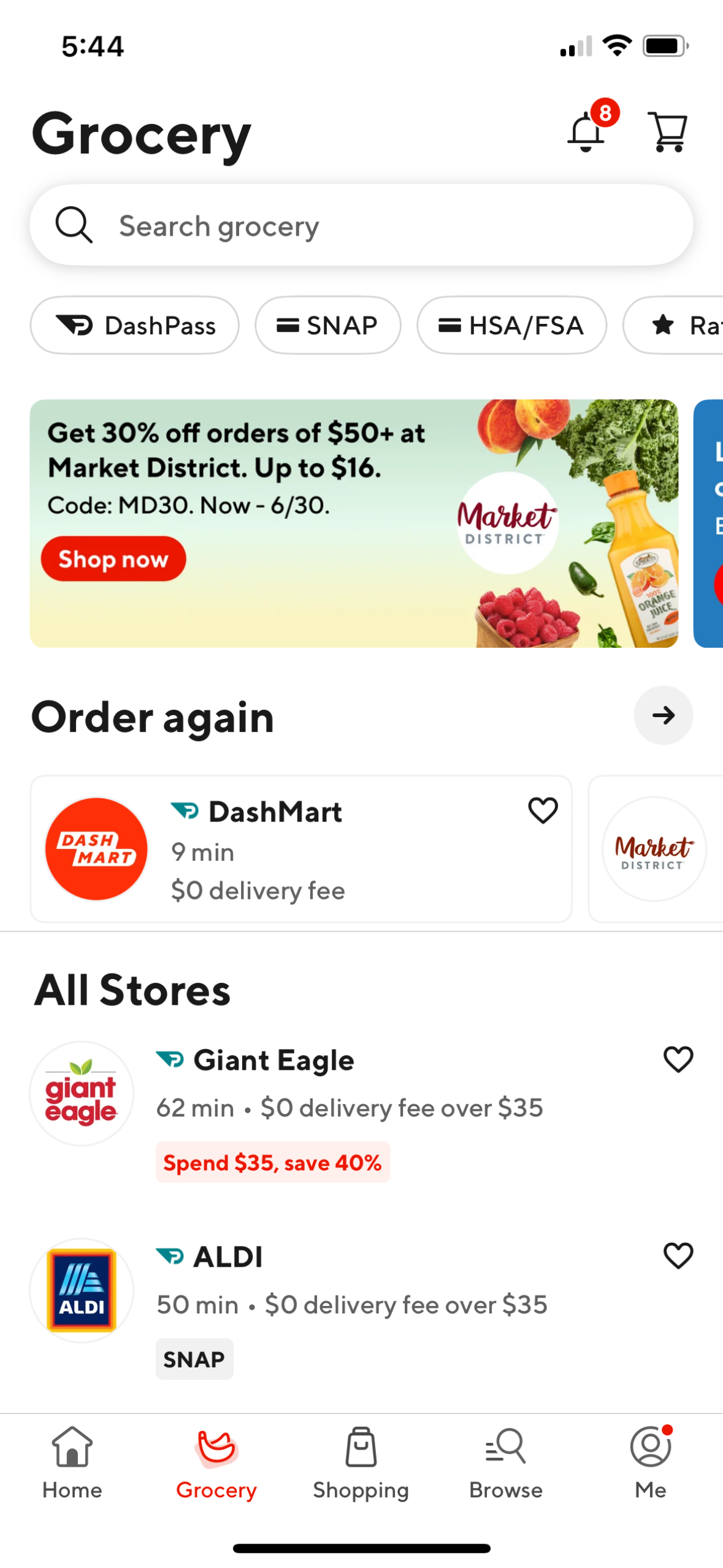723x1568 pixels.
Task: Click the Shop now button
Action: (x=113, y=559)
